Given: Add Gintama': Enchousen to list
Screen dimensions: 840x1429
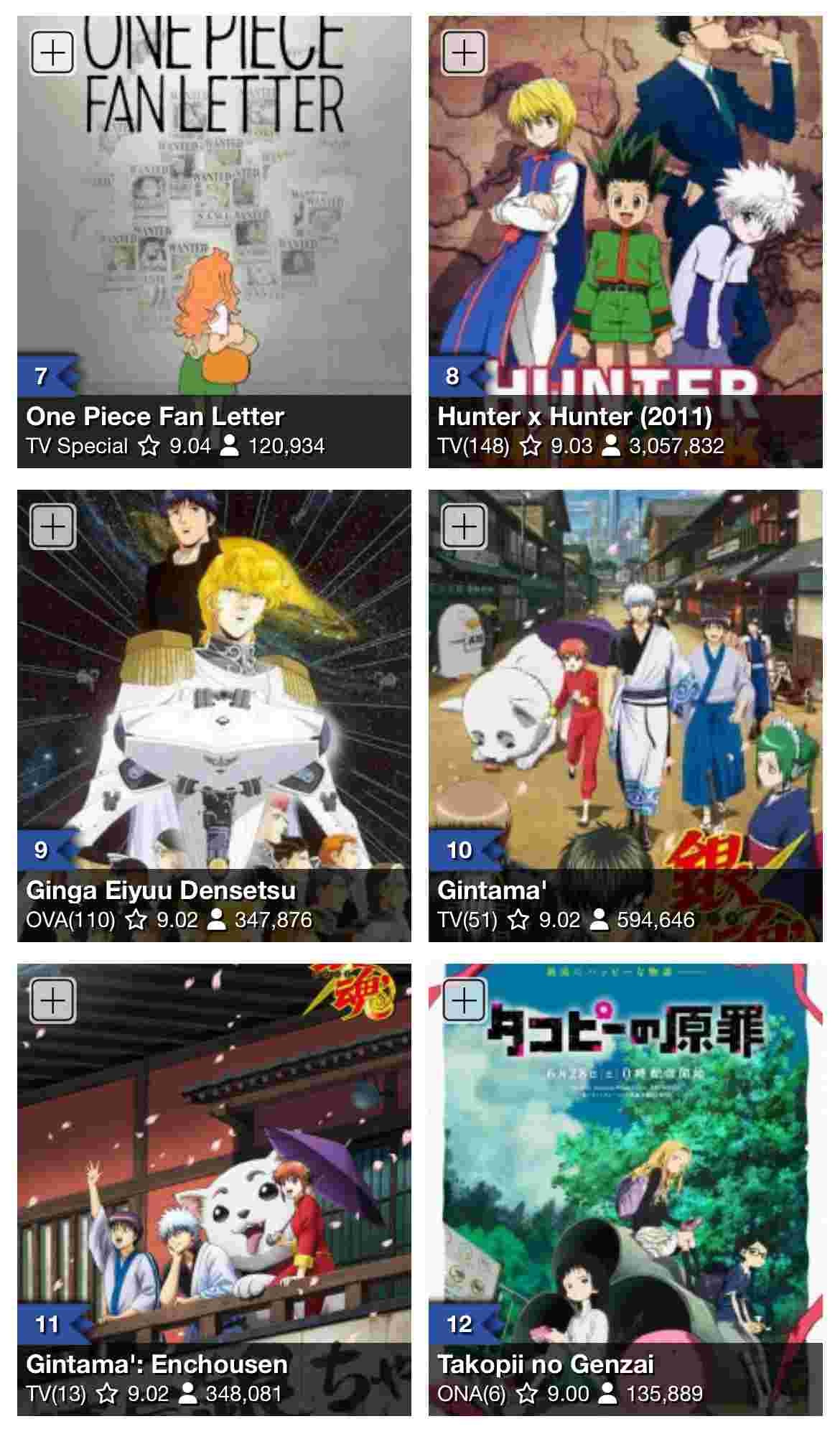Looking at the screenshot, I should coord(52,1000).
